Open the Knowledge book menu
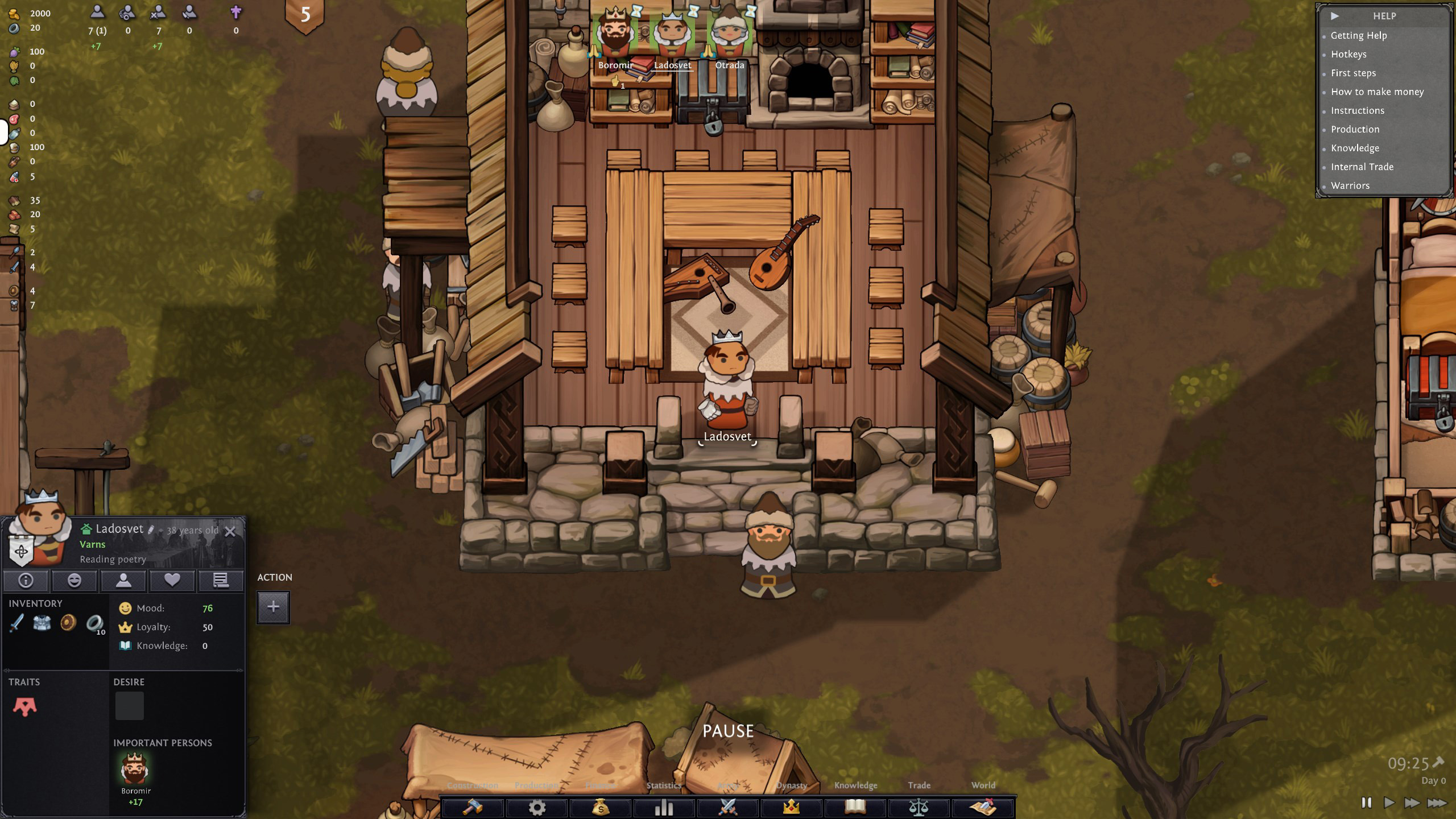Image resolution: width=1456 pixels, height=819 pixels. coord(855,807)
